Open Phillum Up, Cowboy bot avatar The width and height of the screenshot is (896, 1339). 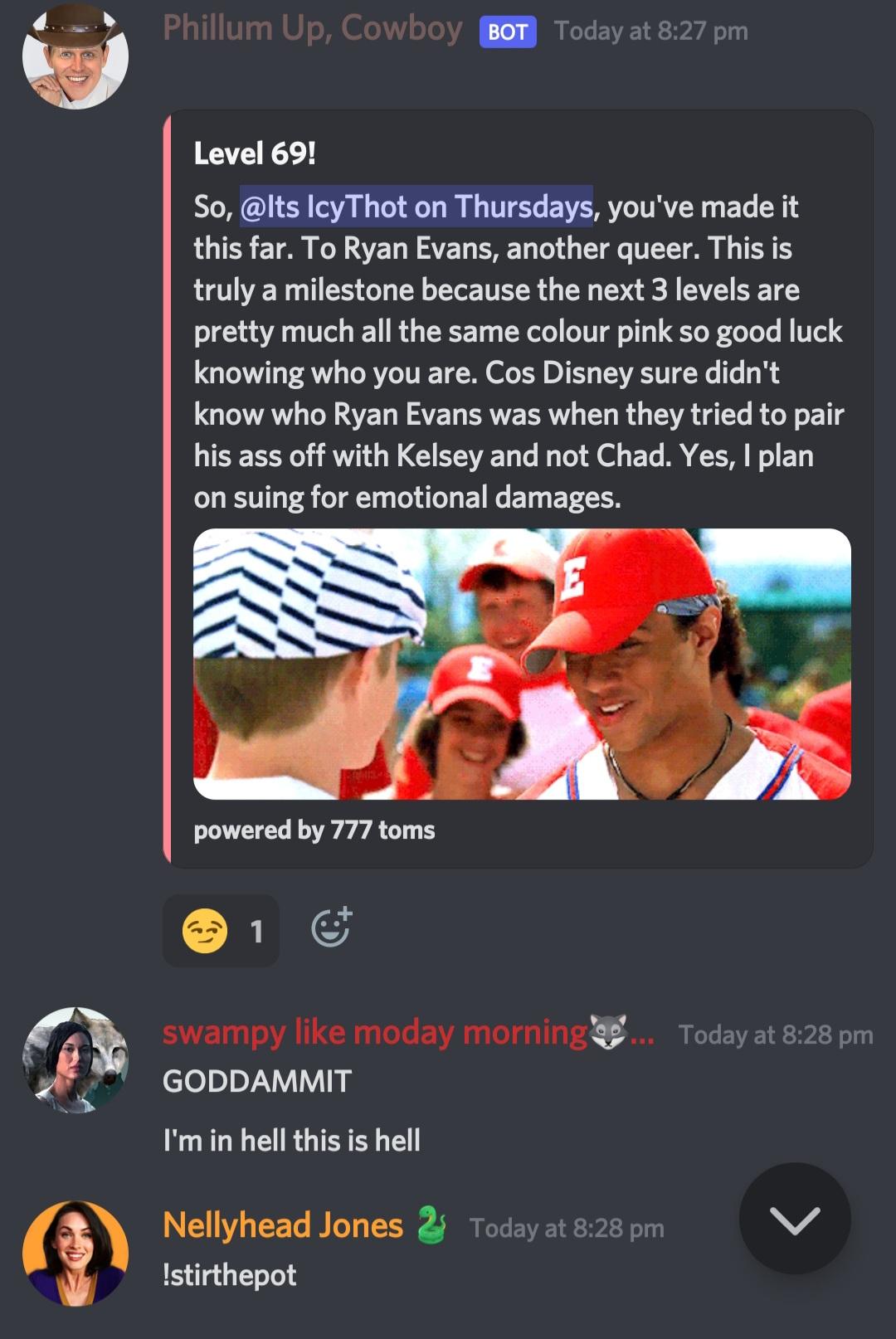coord(75,56)
